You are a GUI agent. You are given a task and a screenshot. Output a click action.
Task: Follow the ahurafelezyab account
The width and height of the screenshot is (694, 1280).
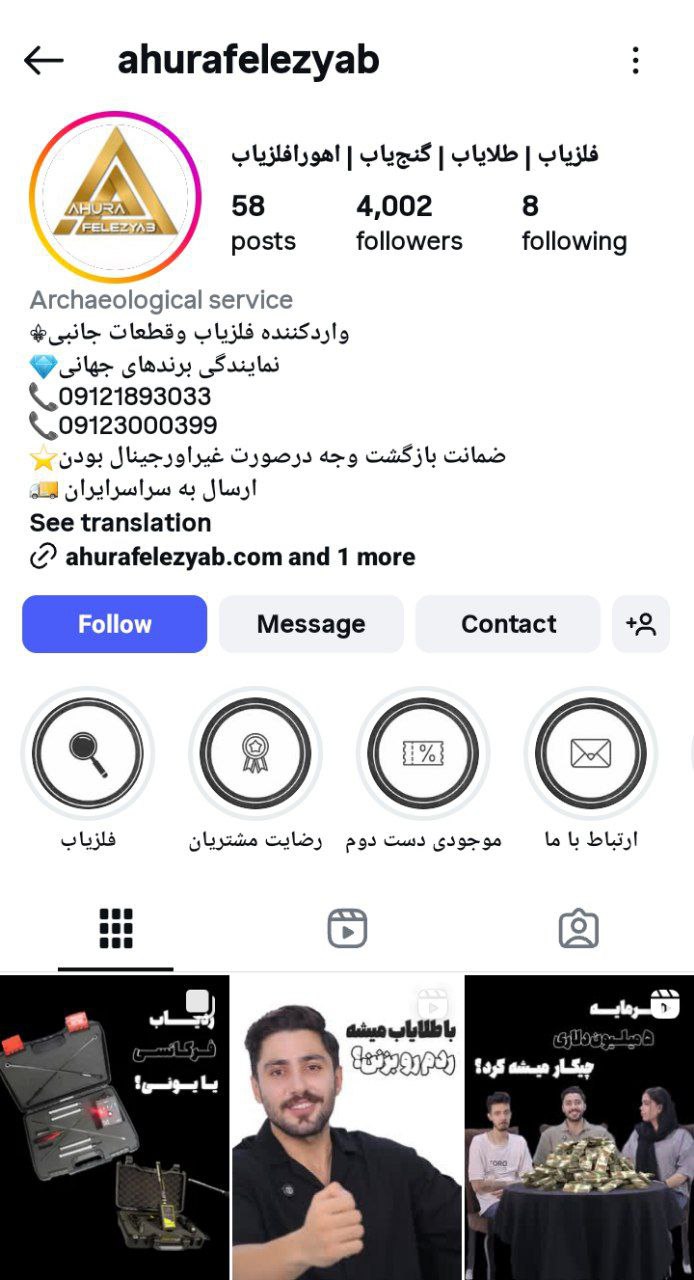pyautogui.click(x=114, y=624)
